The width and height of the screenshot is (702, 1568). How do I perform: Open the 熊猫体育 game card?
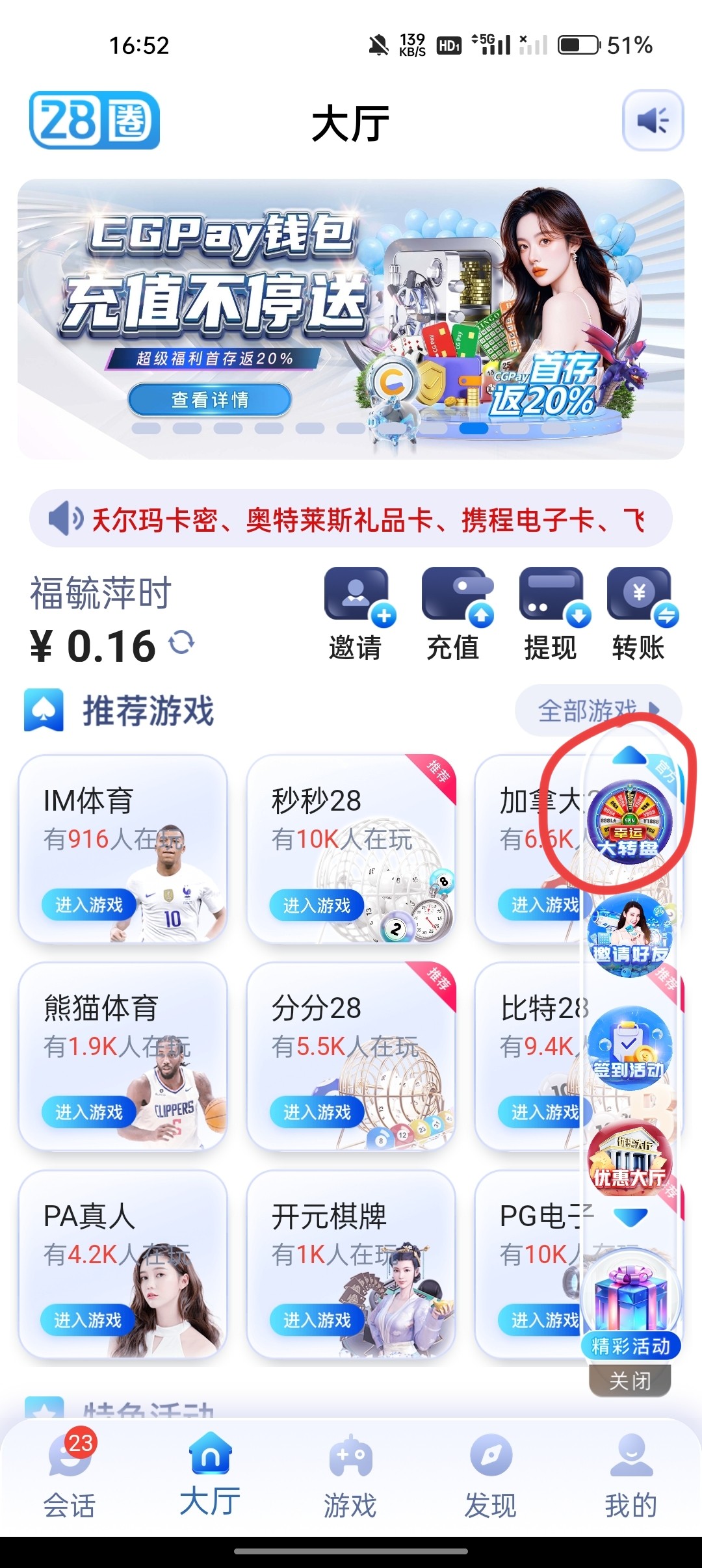pyautogui.click(x=122, y=1055)
